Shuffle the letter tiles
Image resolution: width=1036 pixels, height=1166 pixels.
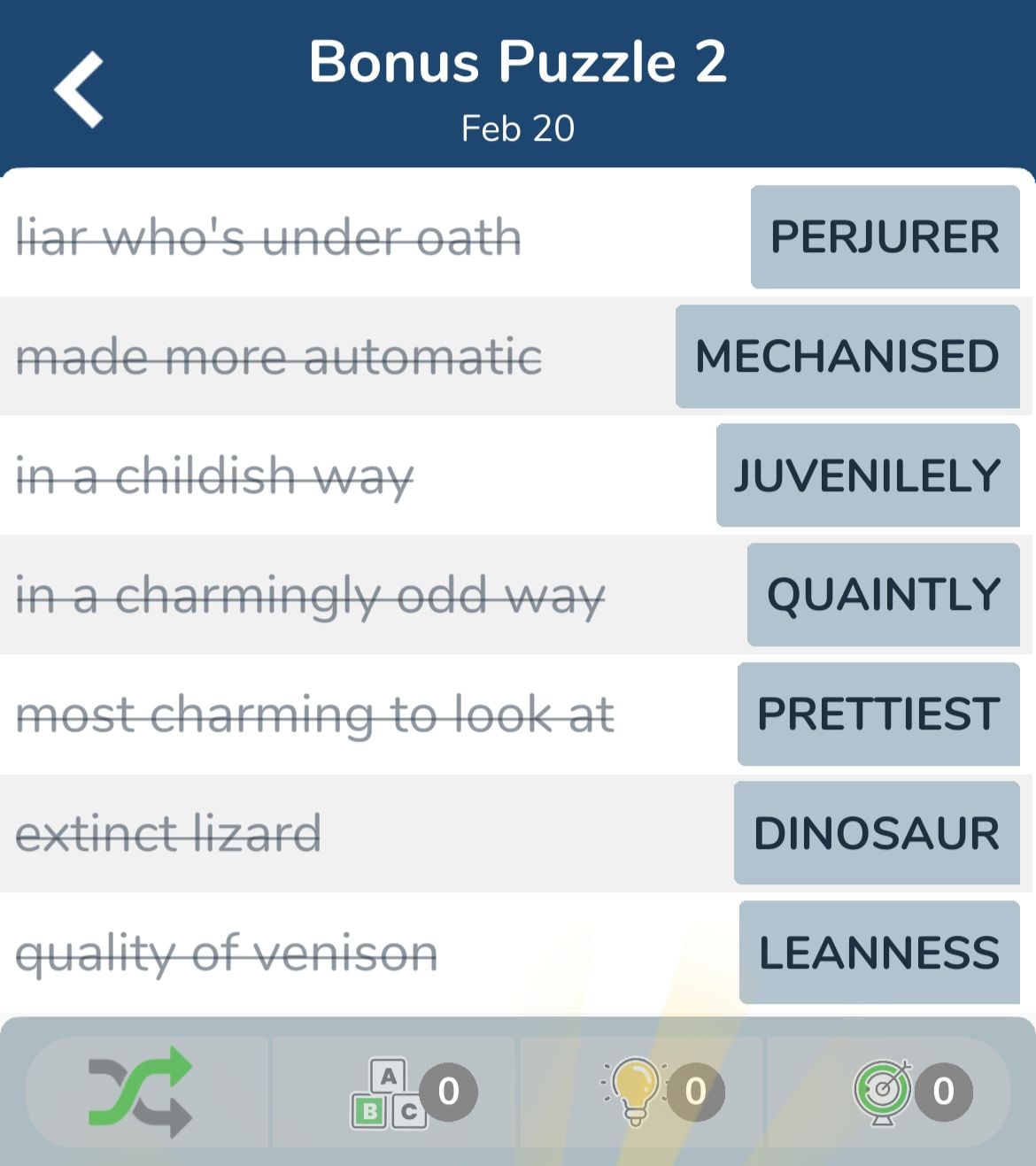[142, 1092]
